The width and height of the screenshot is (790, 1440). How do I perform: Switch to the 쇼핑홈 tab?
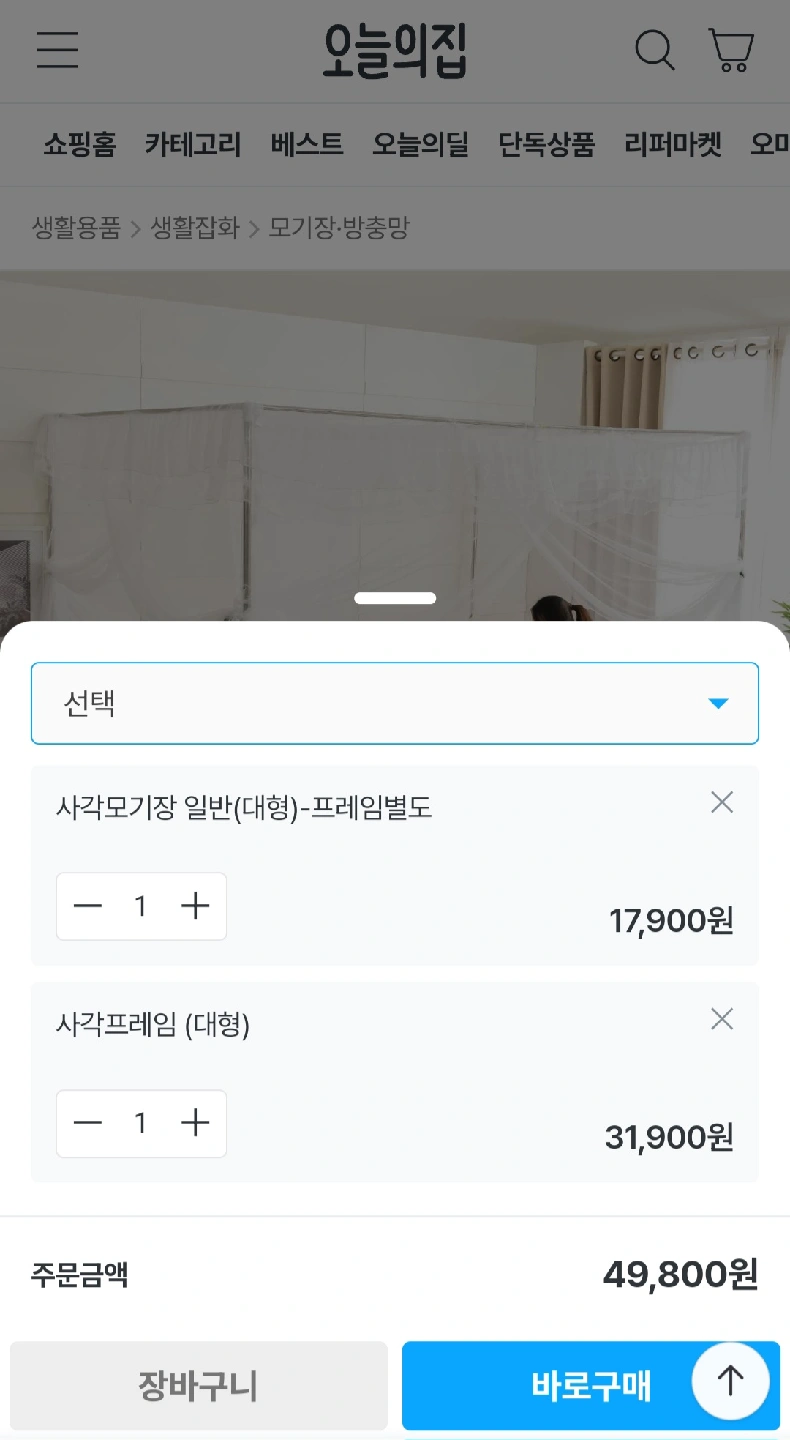[x=79, y=145]
